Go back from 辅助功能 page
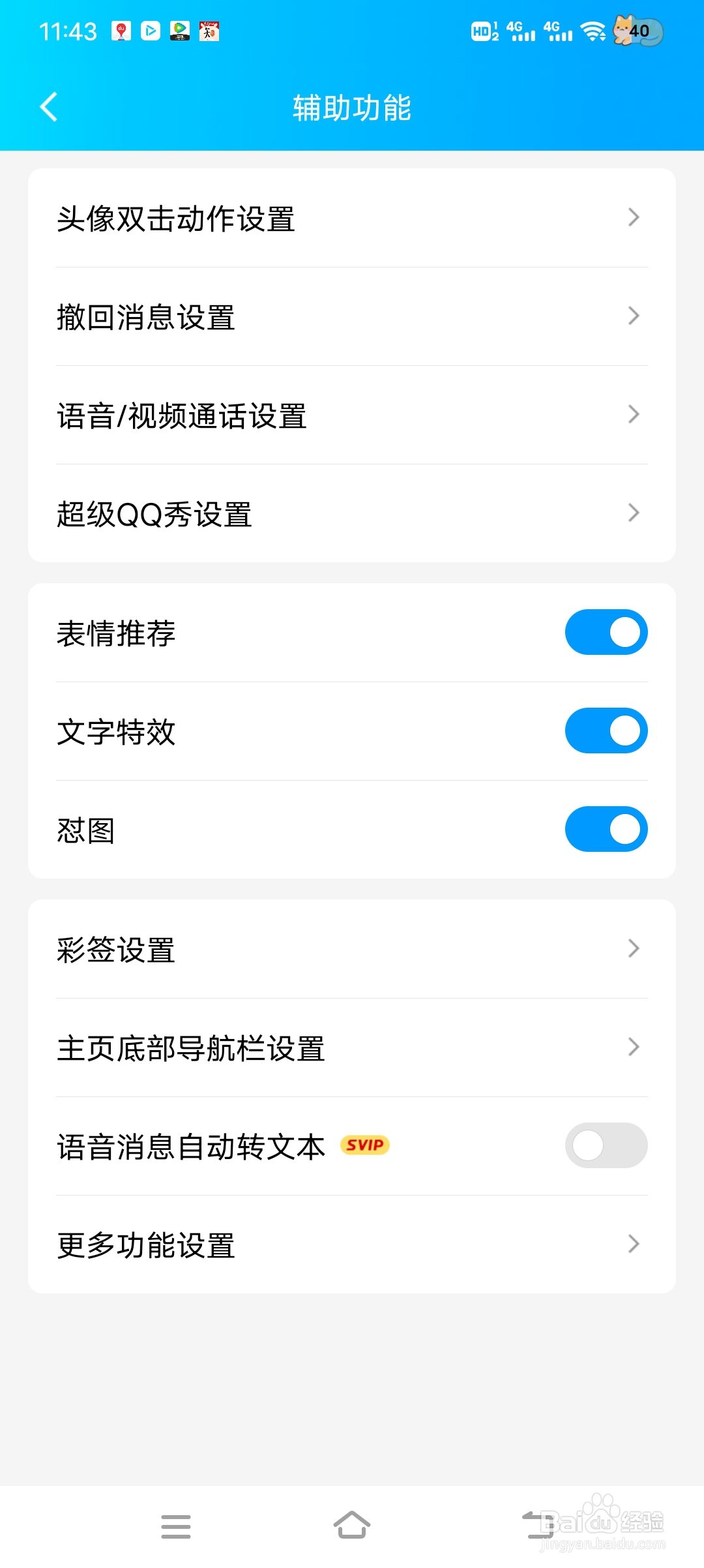This screenshot has width=704, height=1568. pyautogui.click(x=49, y=107)
